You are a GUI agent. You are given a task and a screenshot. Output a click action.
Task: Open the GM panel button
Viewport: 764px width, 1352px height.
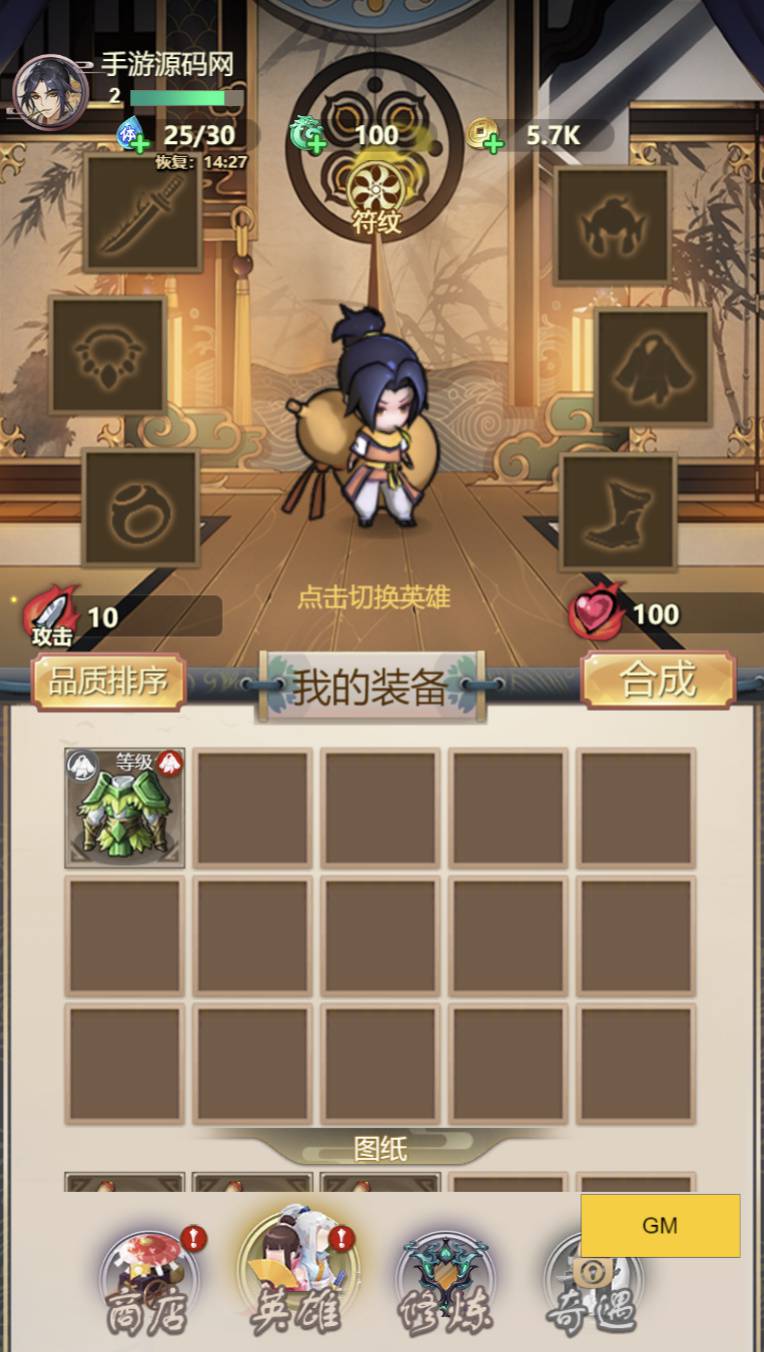[x=660, y=1225]
